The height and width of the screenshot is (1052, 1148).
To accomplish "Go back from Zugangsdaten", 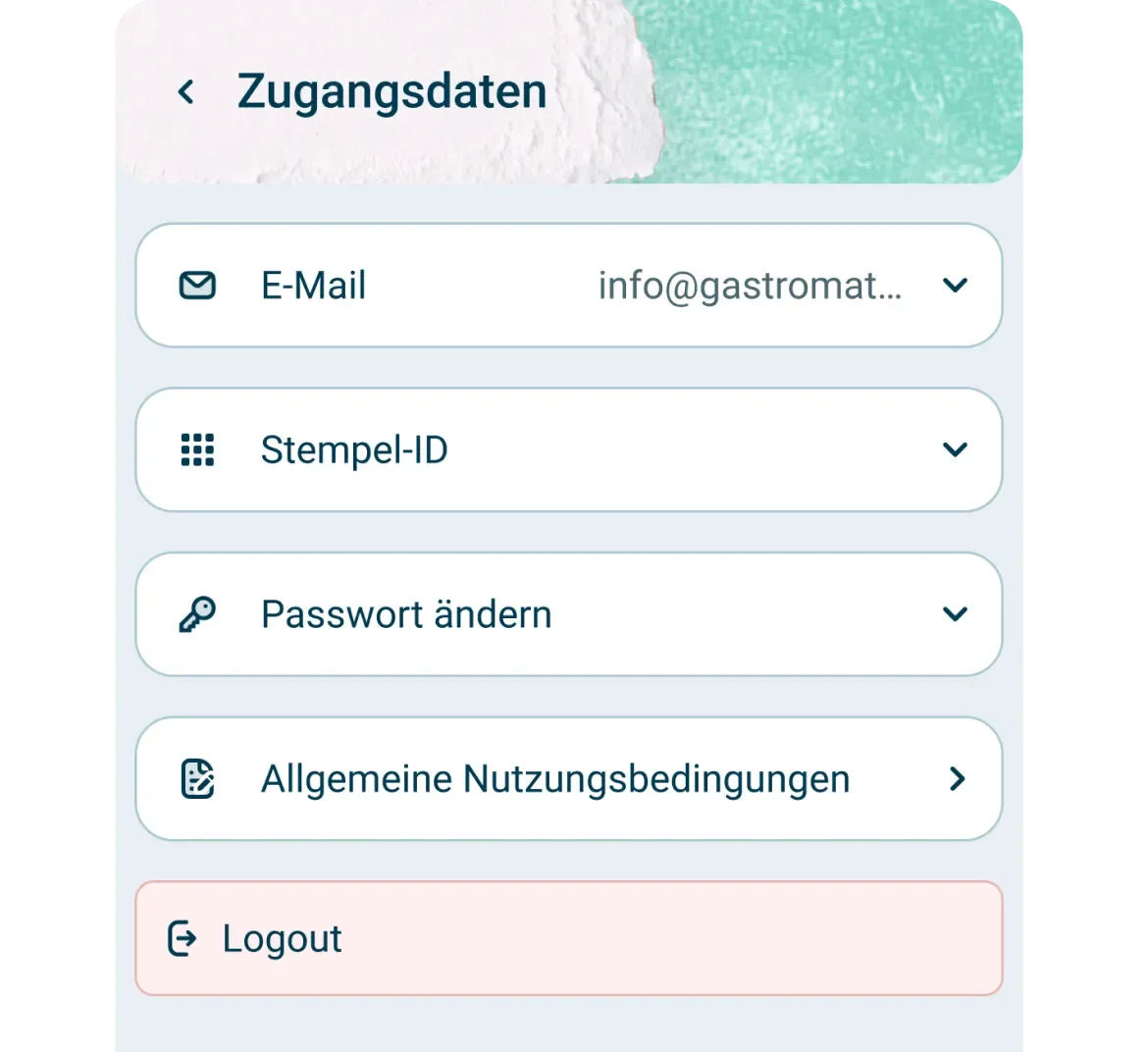I will 185,92.
